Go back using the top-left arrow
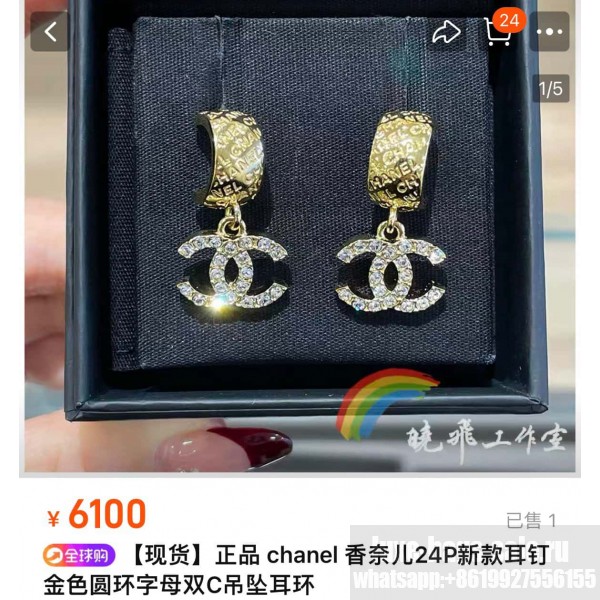The image size is (600, 600). coord(49,32)
